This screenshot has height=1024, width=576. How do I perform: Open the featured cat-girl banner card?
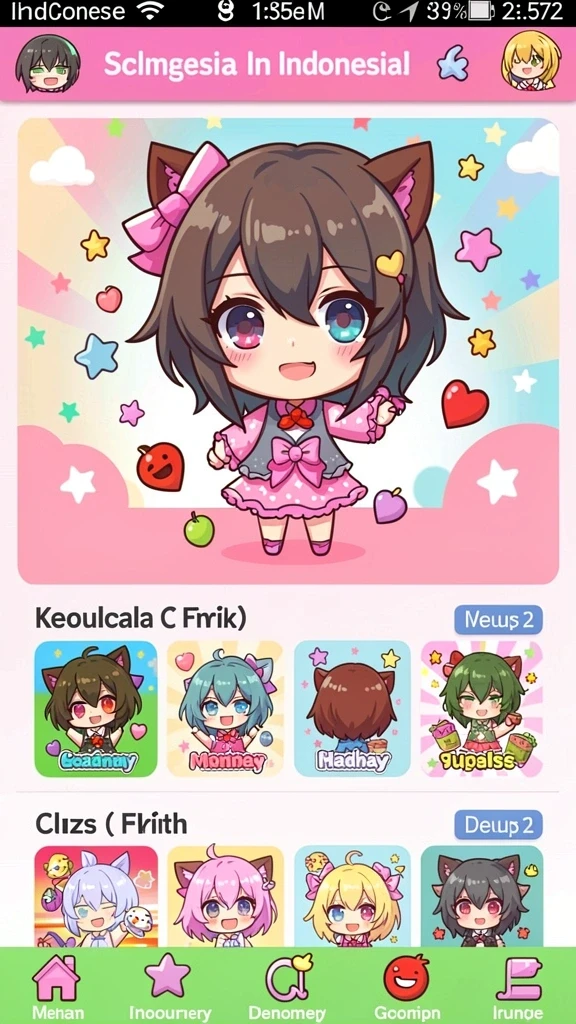288,351
